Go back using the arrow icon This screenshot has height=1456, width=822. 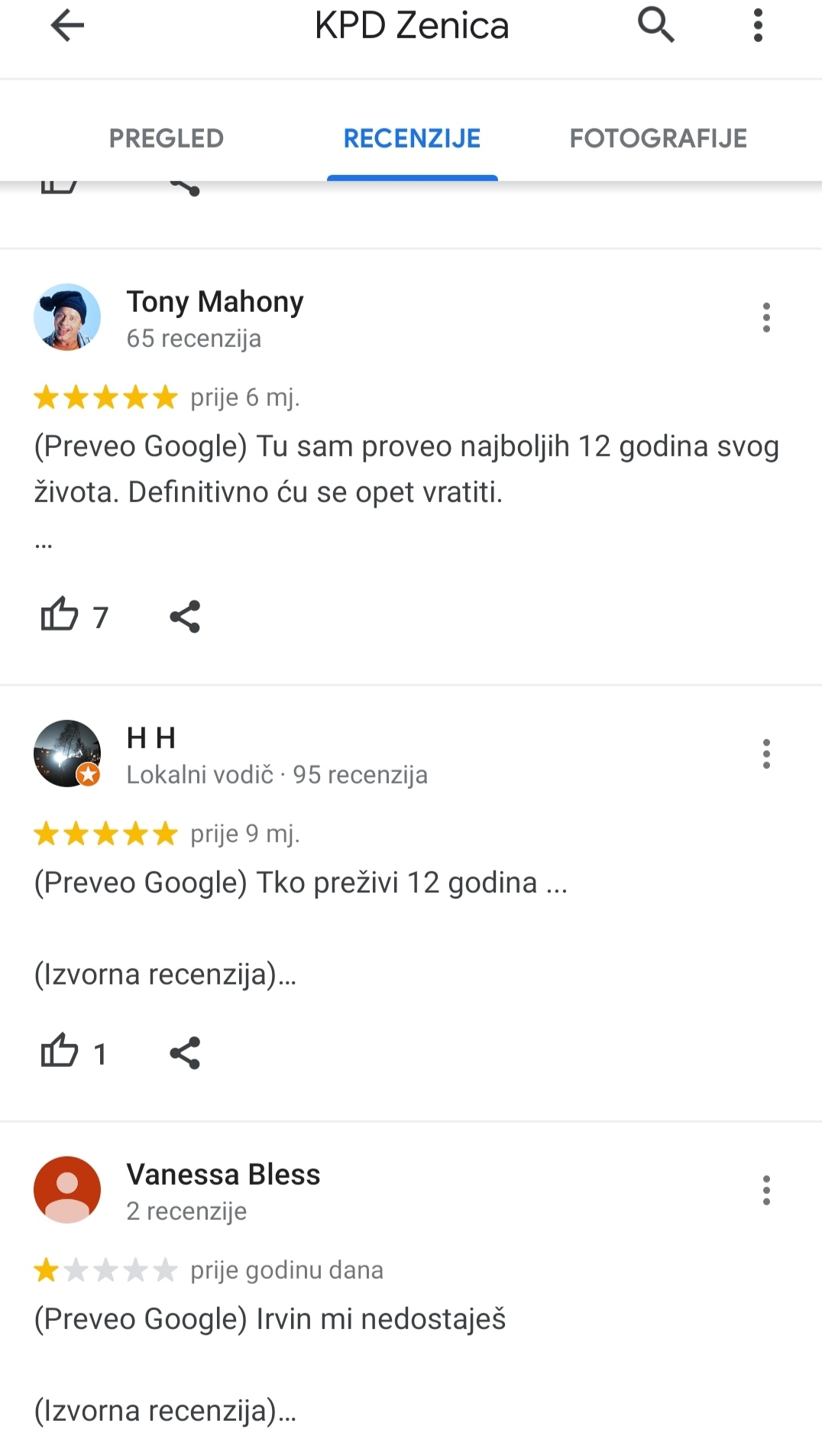(67, 26)
